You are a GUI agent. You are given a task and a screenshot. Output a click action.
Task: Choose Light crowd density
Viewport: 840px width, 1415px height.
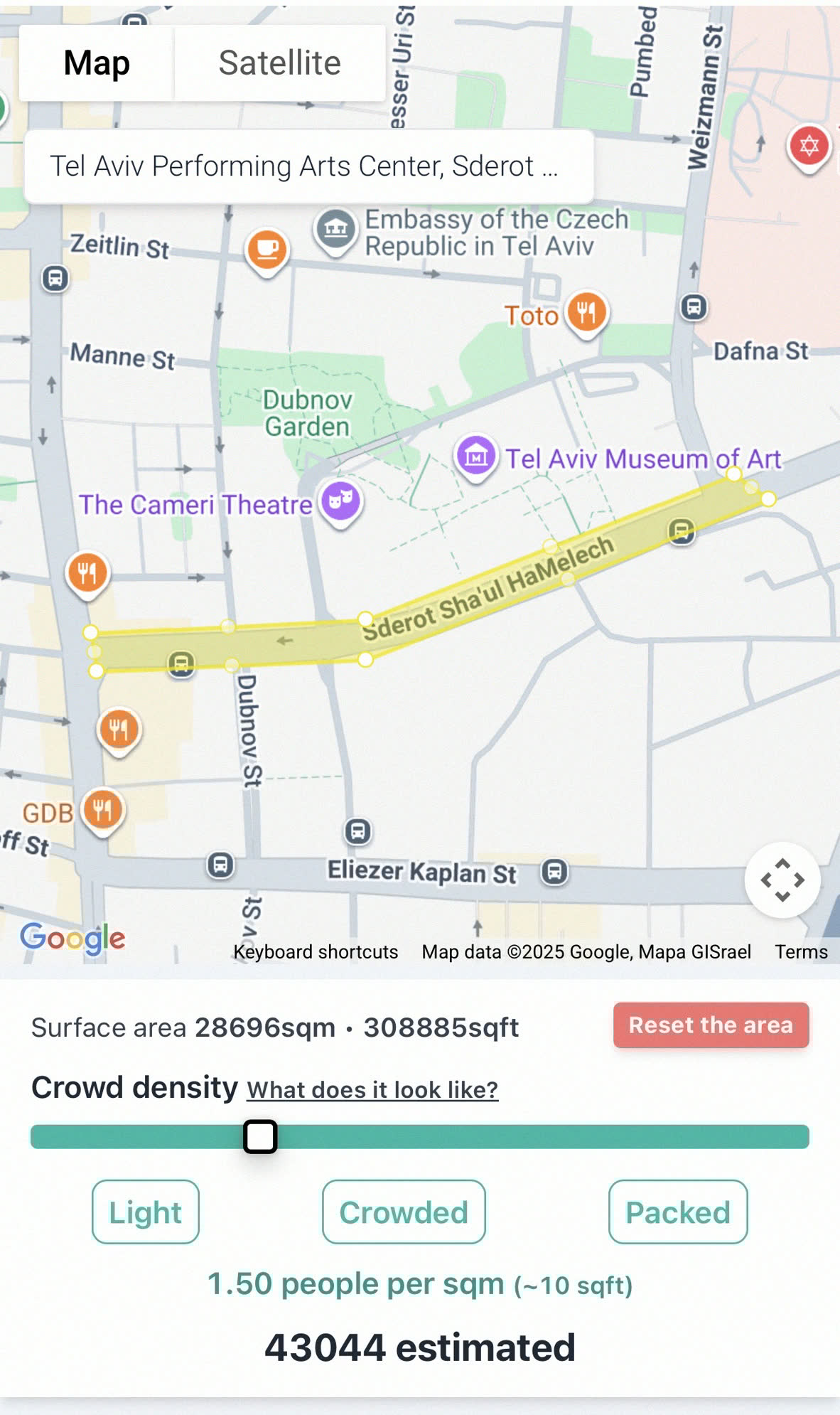pos(145,1212)
